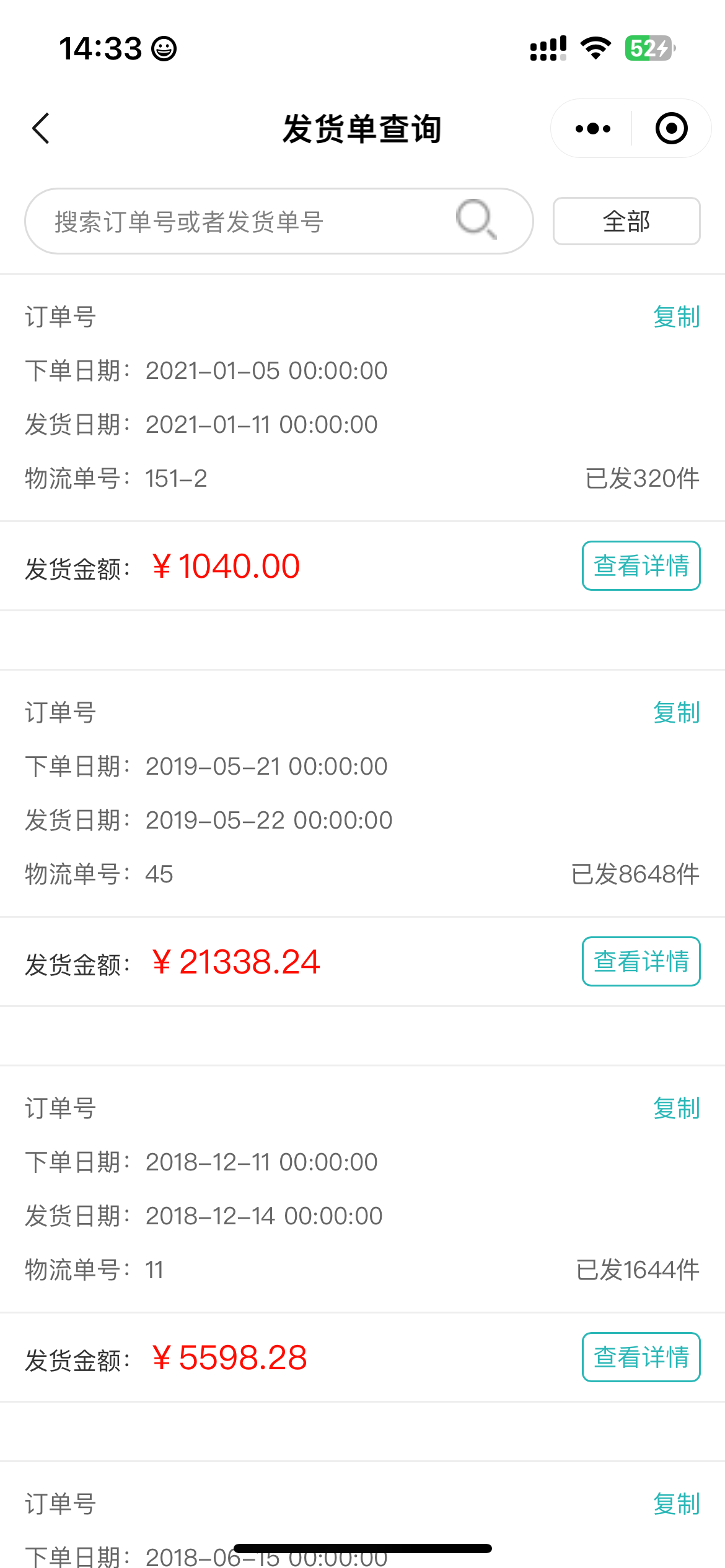Copy the order number dated 2019-05-21

pos(676,713)
